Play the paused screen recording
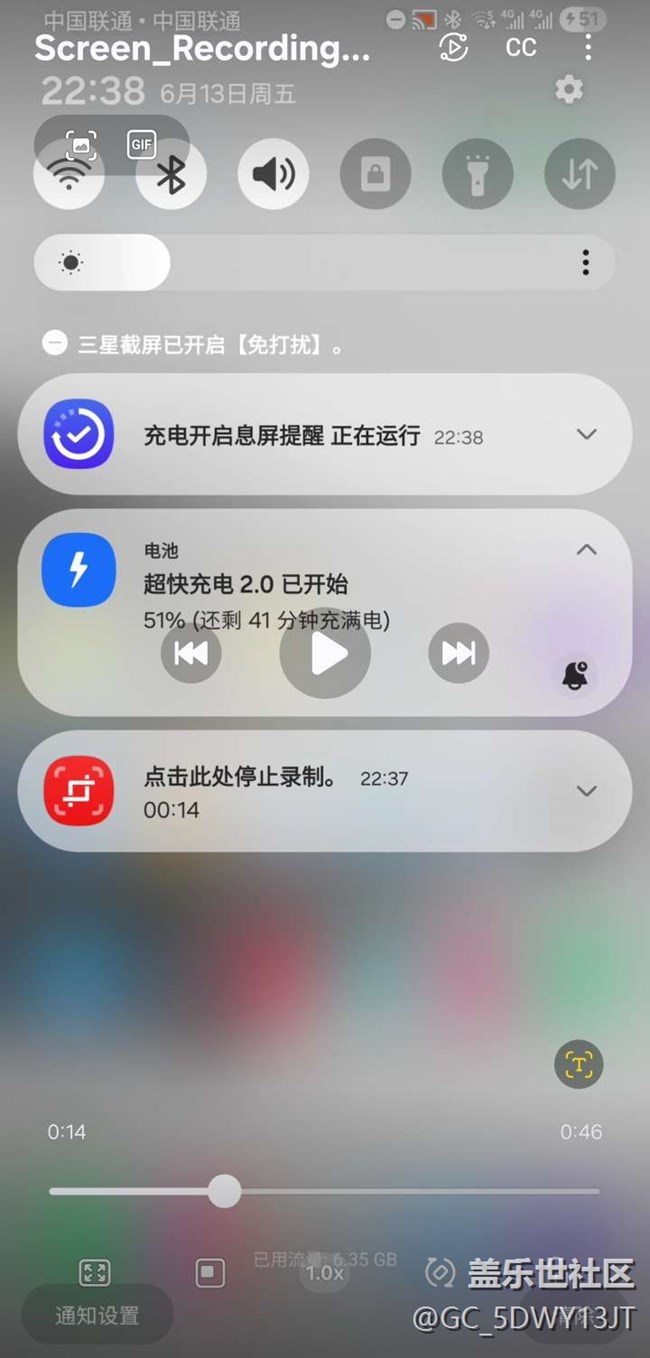This screenshot has width=650, height=1358. coord(325,654)
